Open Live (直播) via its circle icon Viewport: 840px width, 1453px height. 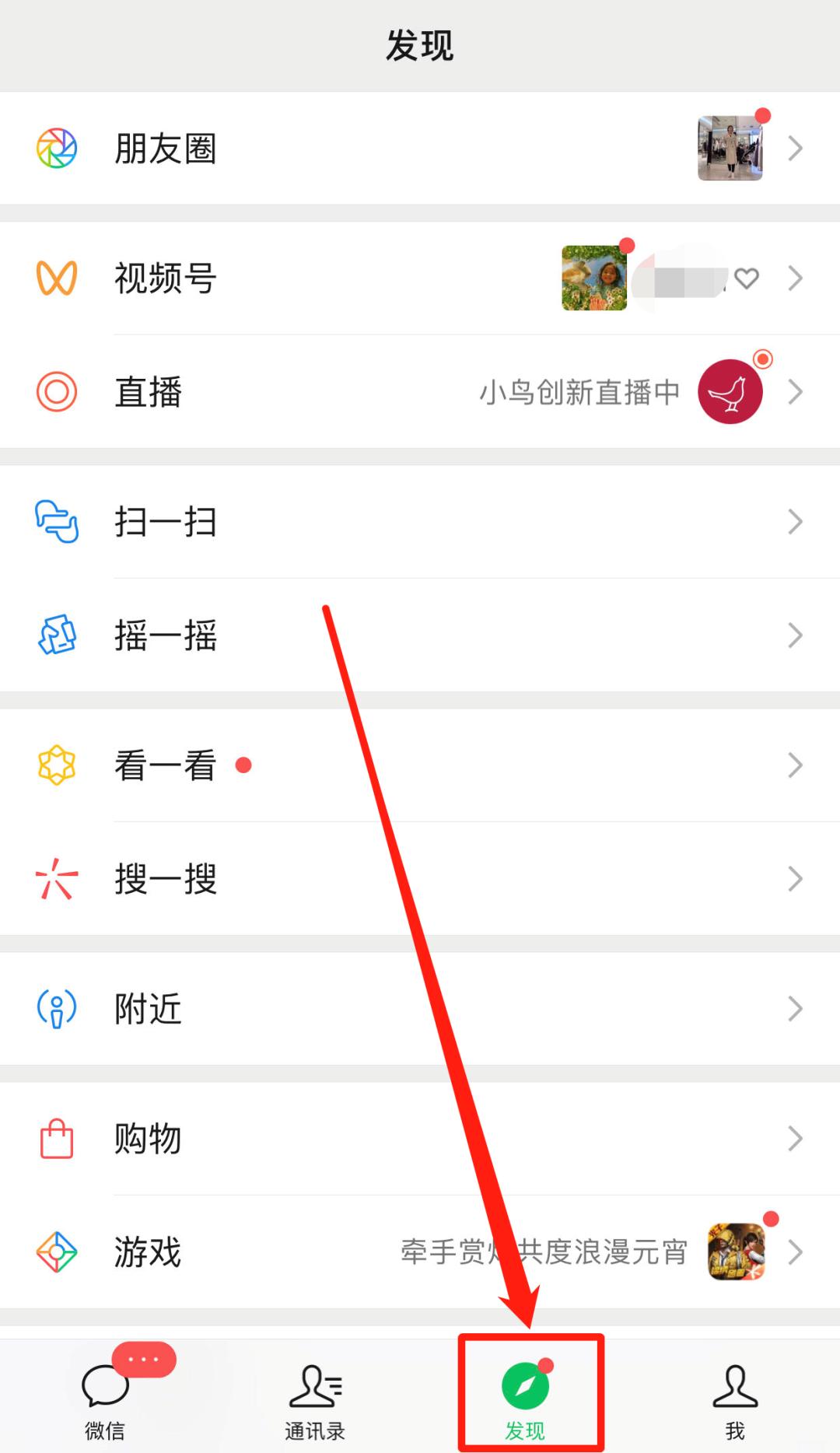coord(56,391)
